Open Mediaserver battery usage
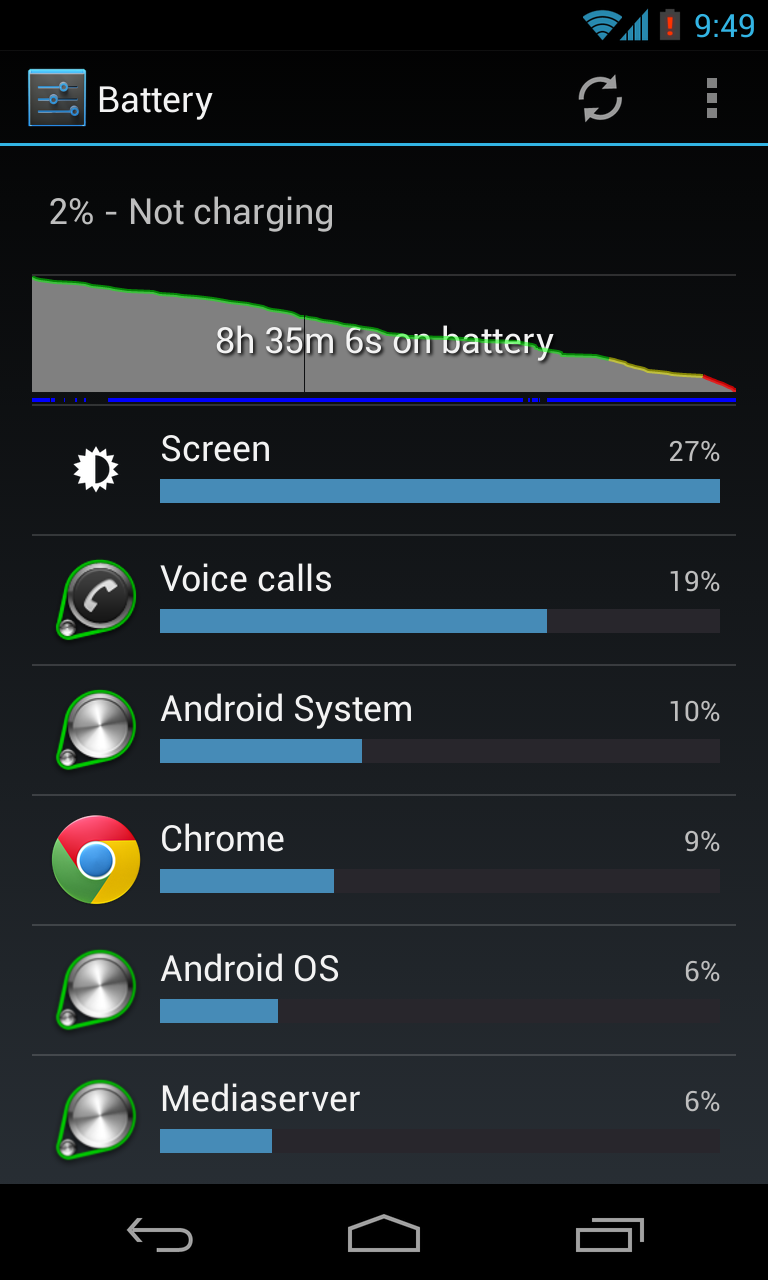Screen dimensions: 768x1280 384,1120
